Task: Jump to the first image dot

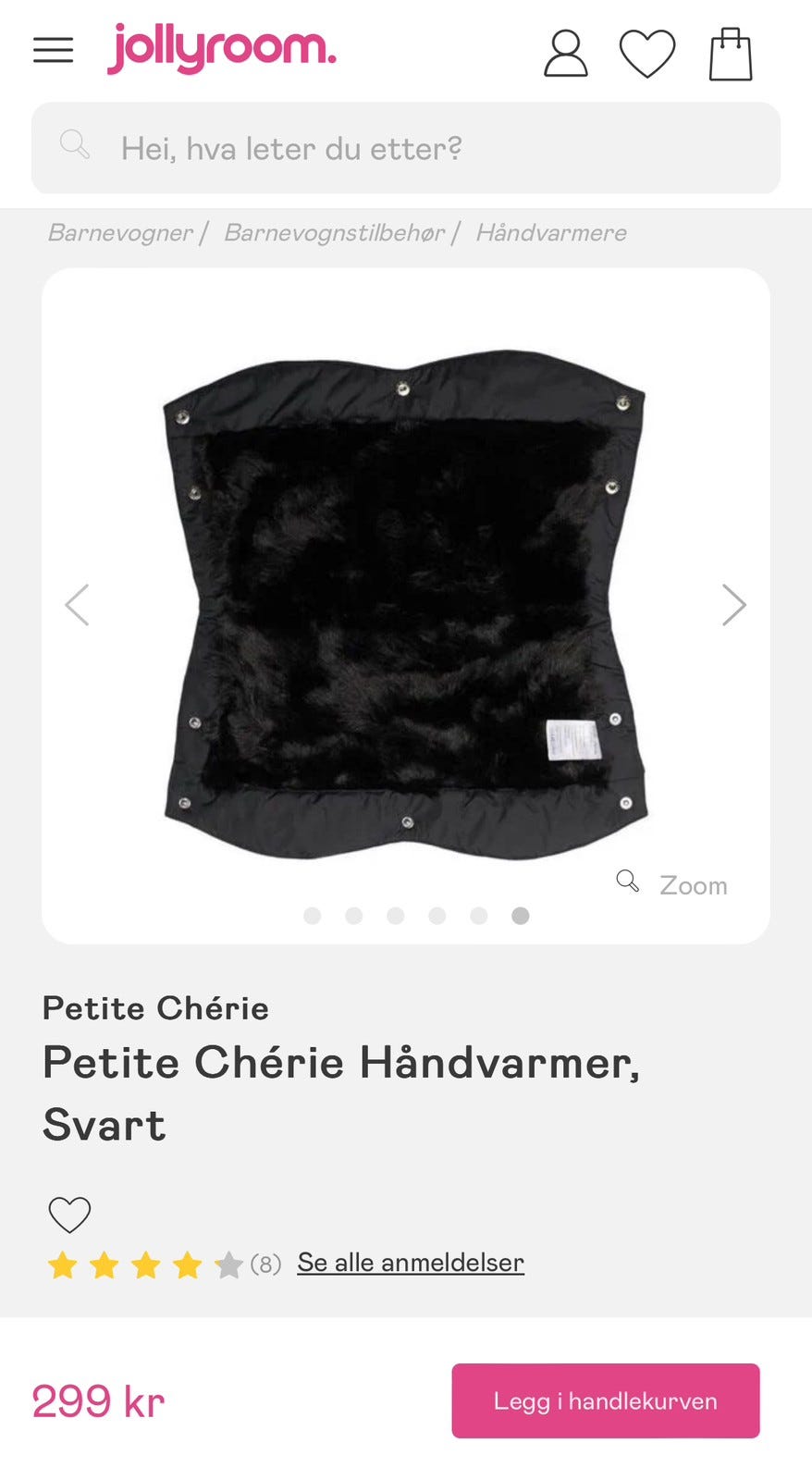Action: (313, 916)
